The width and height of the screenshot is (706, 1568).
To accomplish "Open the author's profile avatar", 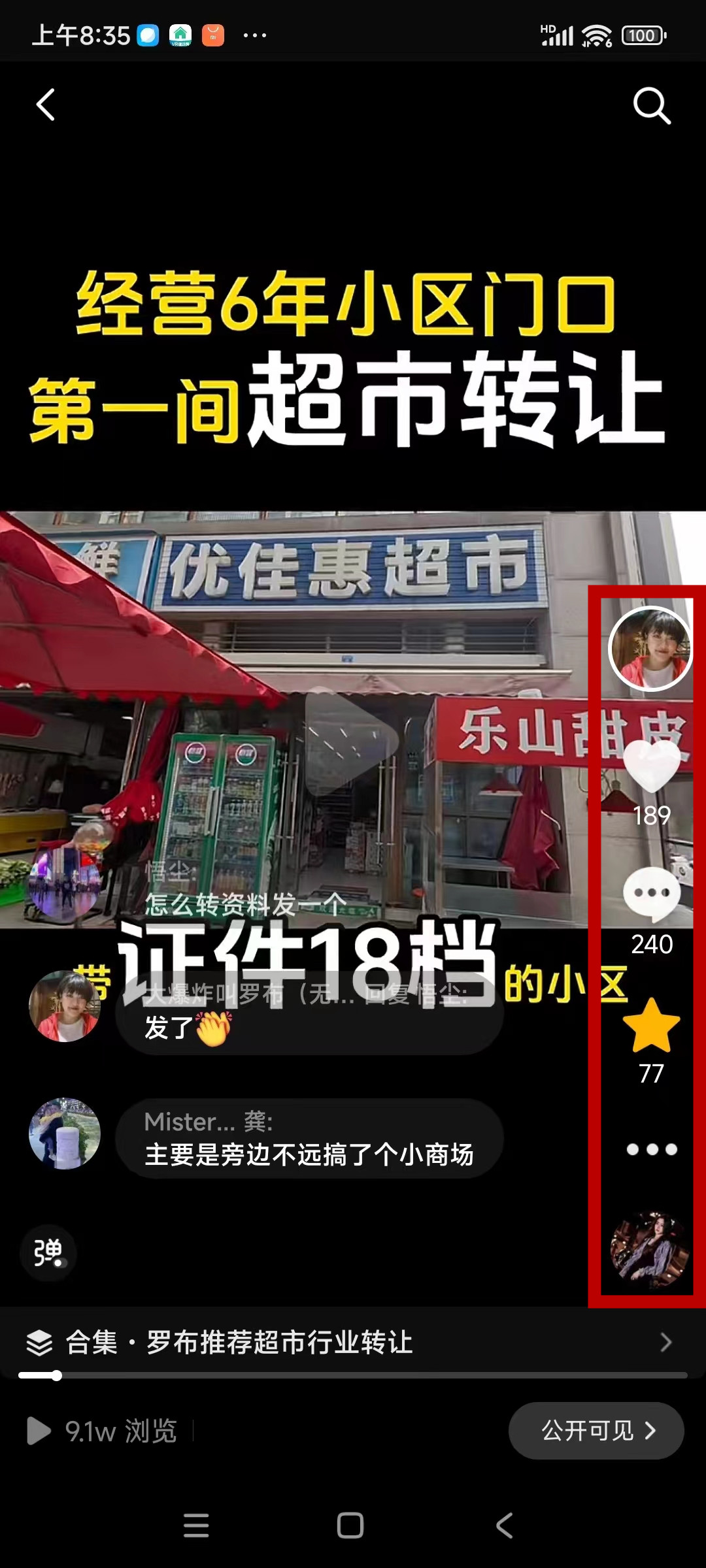I will point(650,649).
